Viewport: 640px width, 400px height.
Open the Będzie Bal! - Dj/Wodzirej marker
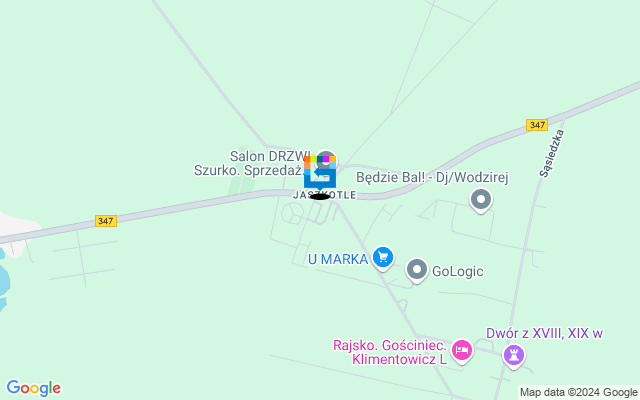(x=481, y=201)
